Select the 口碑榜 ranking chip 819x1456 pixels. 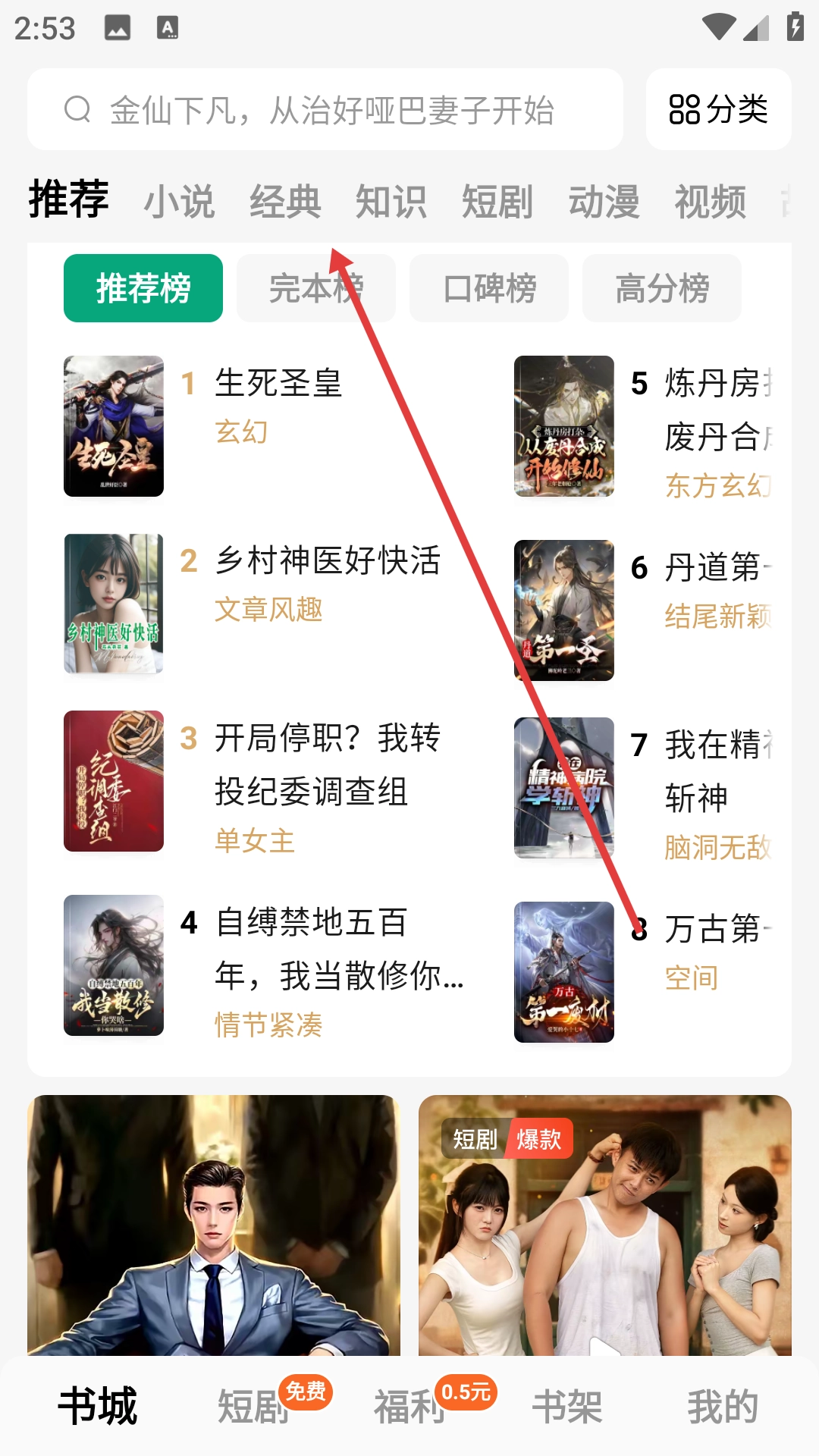coord(489,288)
